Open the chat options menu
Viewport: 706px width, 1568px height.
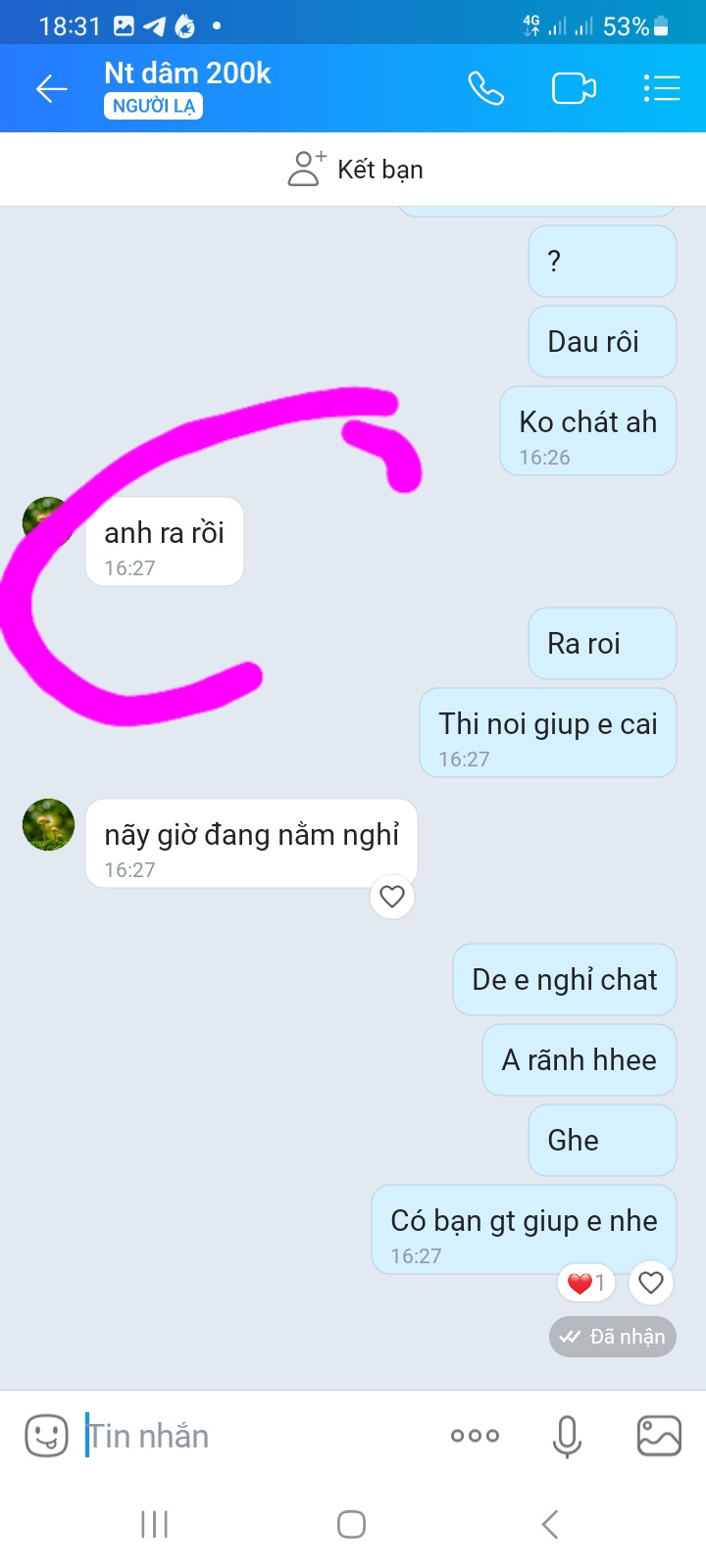(662, 88)
